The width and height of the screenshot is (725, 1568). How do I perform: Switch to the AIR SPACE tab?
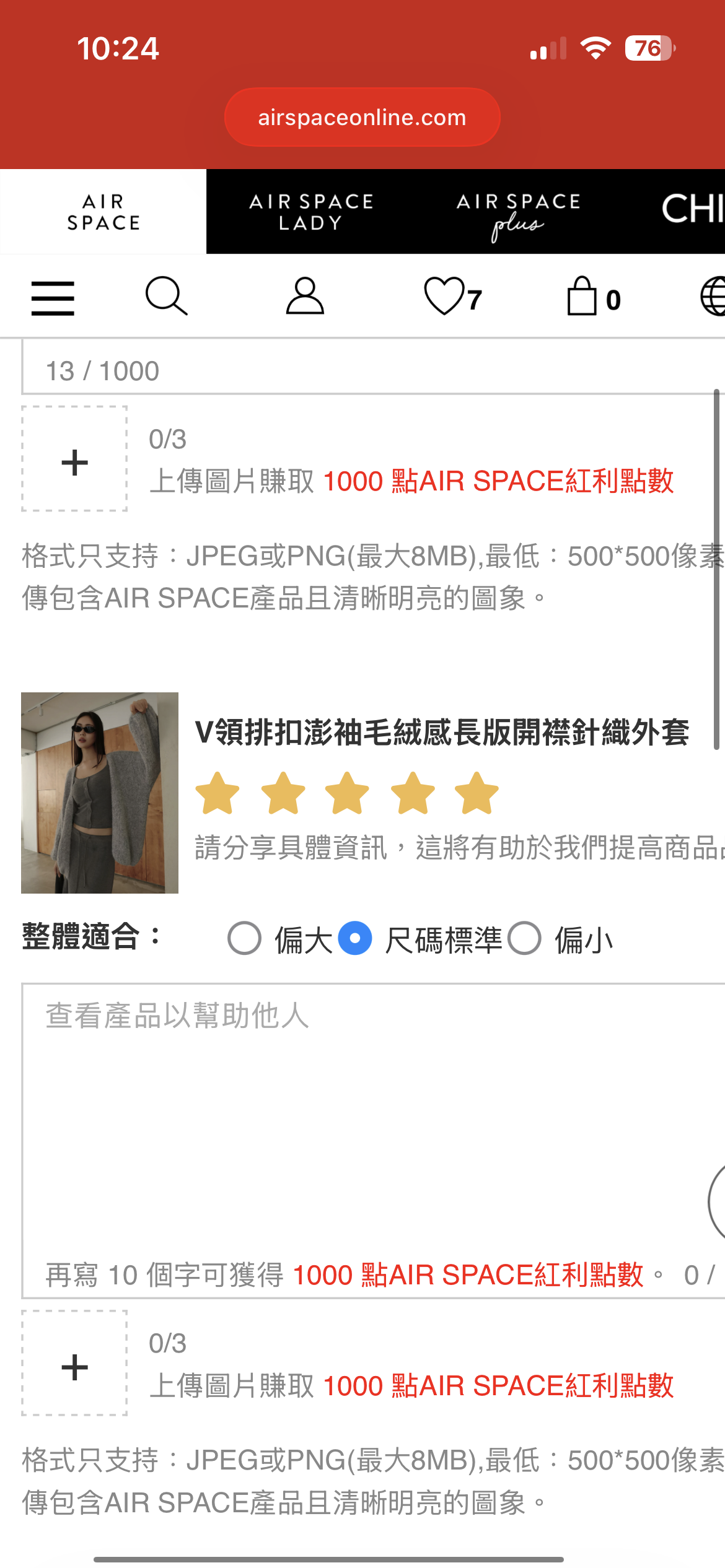click(103, 212)
